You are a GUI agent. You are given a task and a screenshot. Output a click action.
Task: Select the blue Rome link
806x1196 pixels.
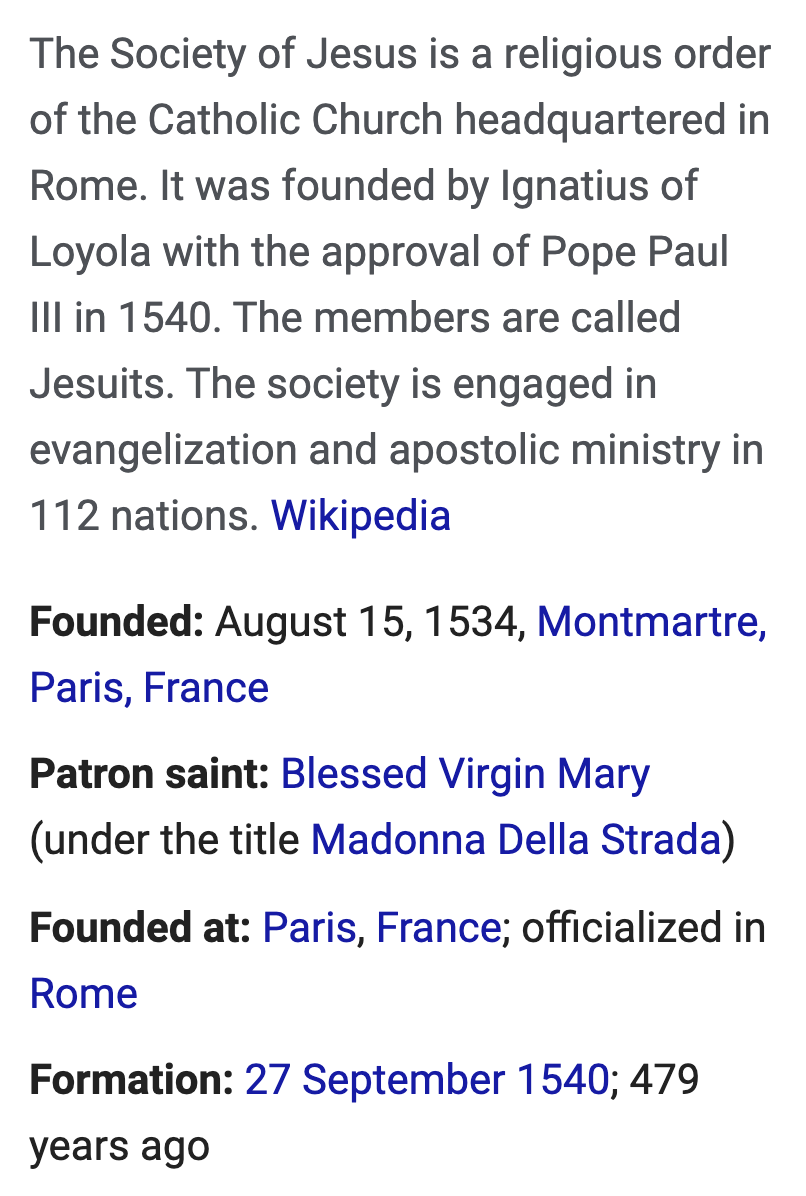click(x=84, y=994)
